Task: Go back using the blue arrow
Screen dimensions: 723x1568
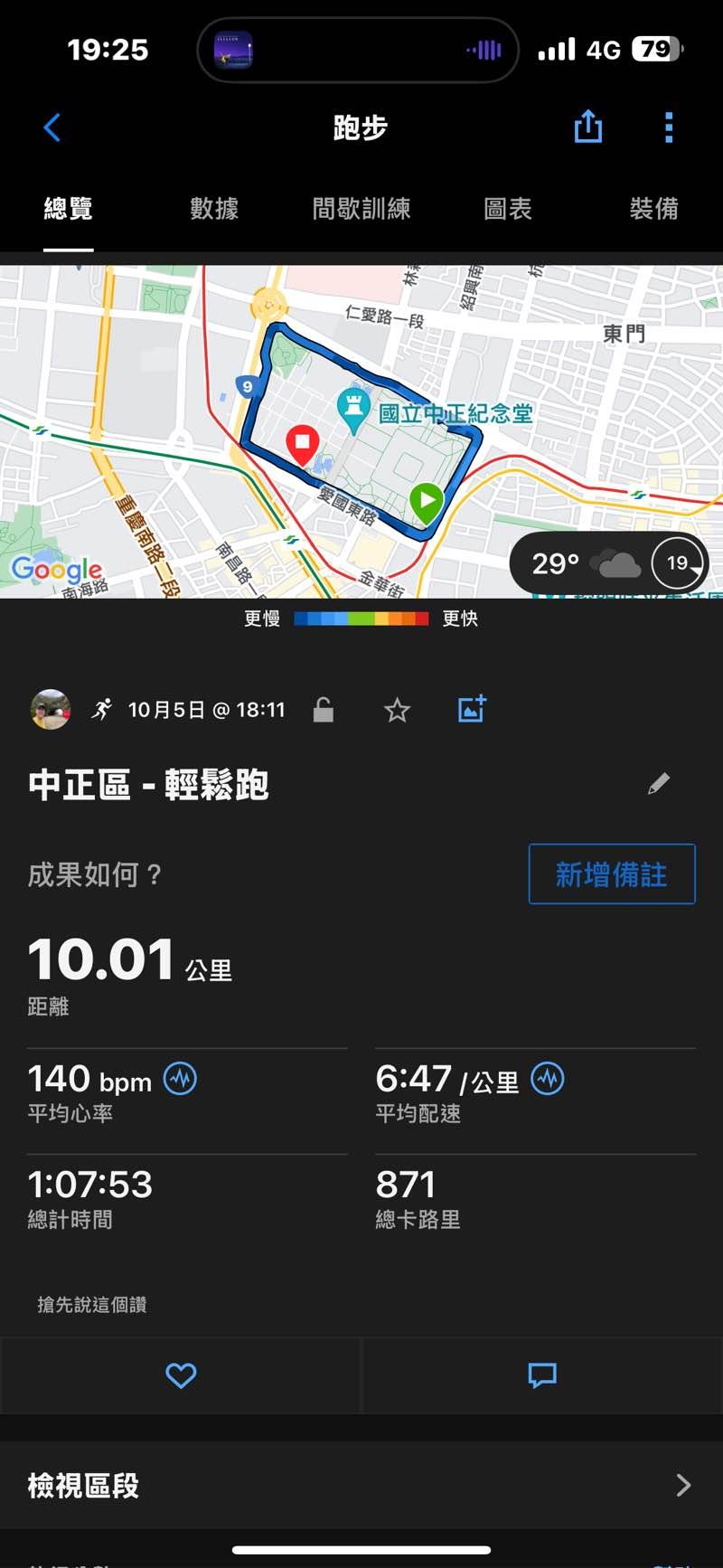Action: pos(52,128)
